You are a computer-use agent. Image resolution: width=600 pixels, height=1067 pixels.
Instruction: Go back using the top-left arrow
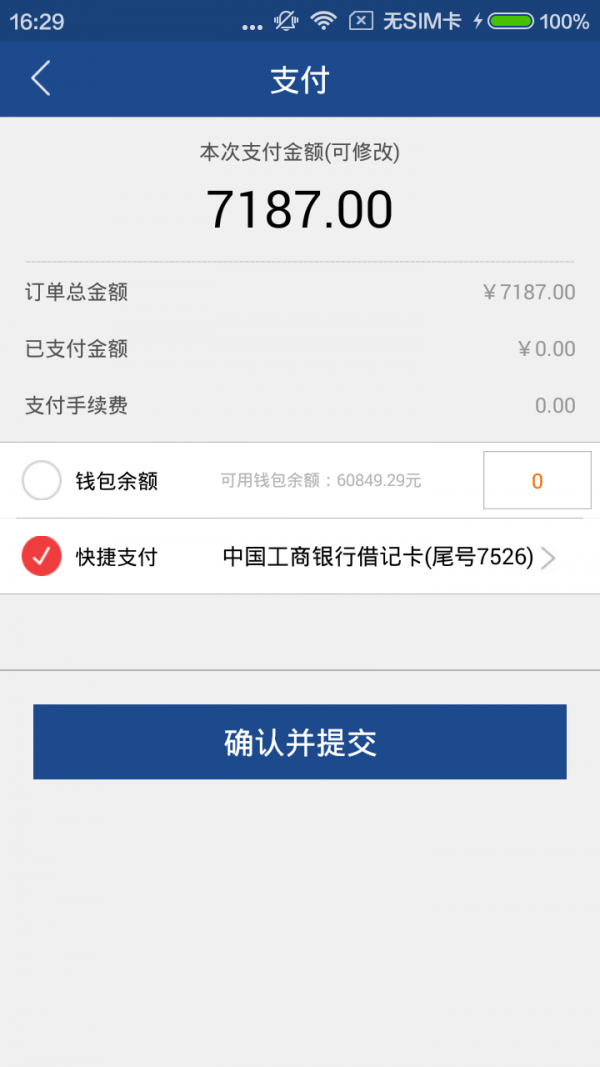[x=40, y=79]
